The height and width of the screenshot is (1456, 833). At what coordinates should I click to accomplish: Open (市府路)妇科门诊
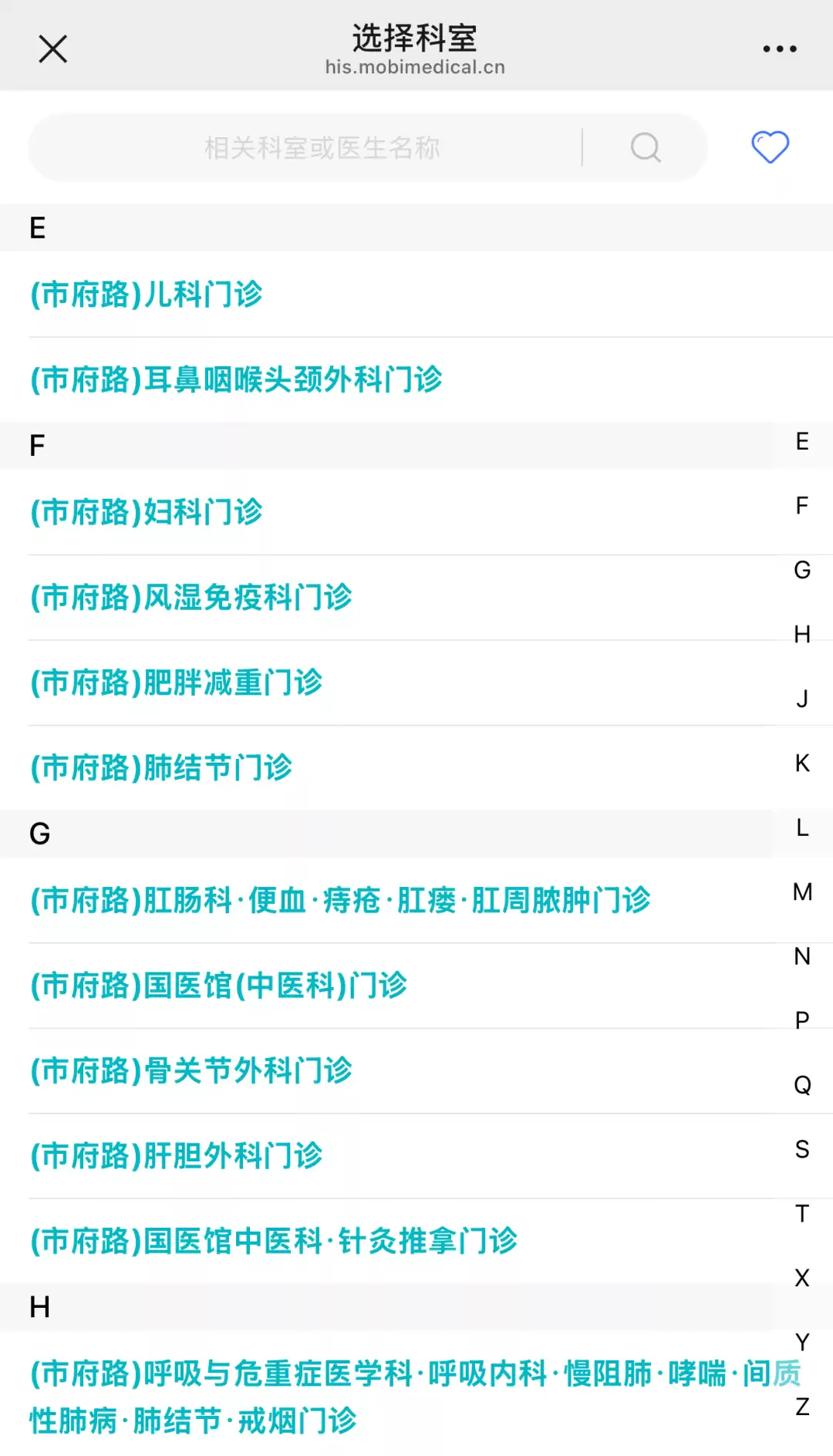click(147, 512)
